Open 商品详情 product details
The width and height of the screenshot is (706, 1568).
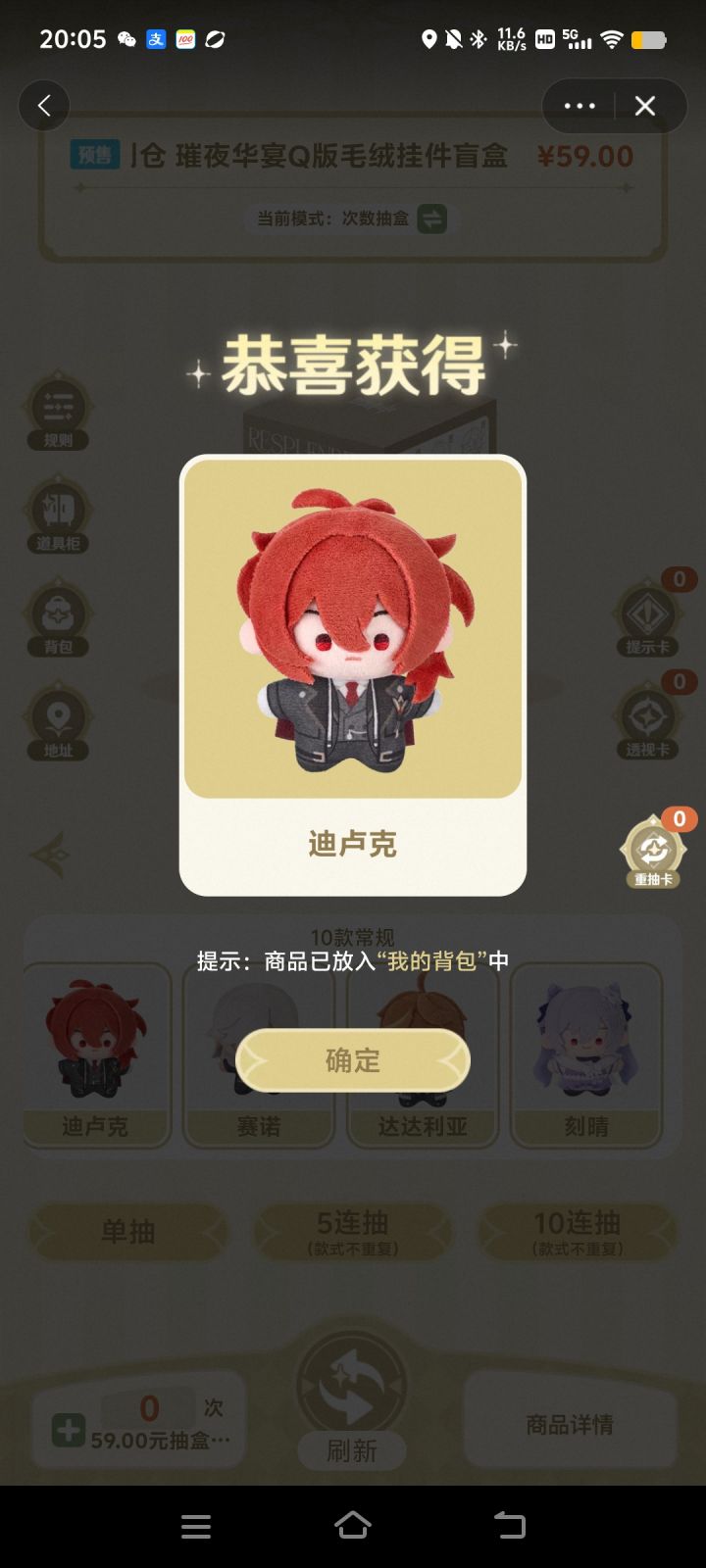point(569,1427)
